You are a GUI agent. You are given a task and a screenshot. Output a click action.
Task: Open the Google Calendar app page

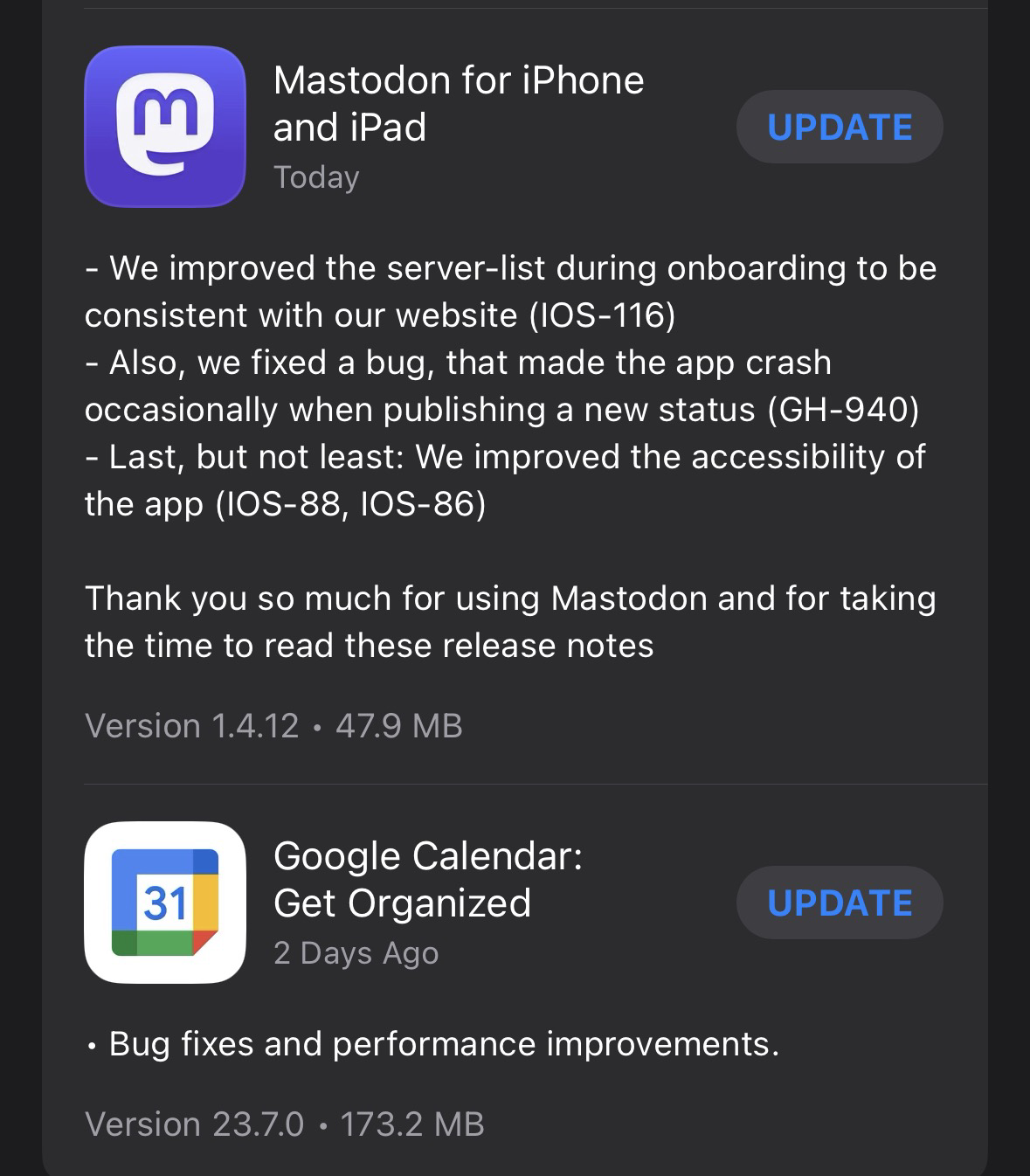tap(165, 903)
